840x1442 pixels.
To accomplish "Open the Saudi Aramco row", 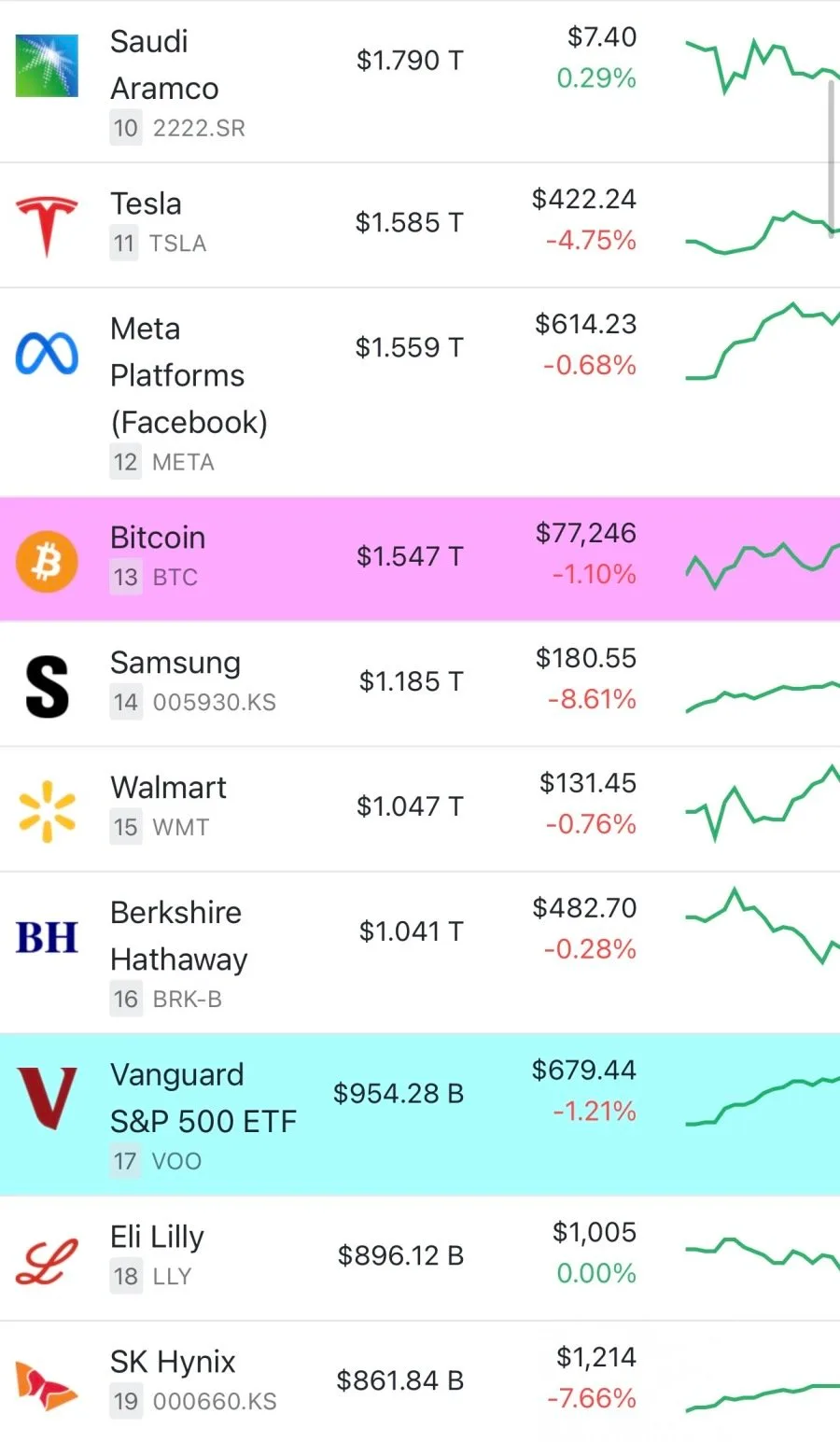I will click(x=420, y=81).
